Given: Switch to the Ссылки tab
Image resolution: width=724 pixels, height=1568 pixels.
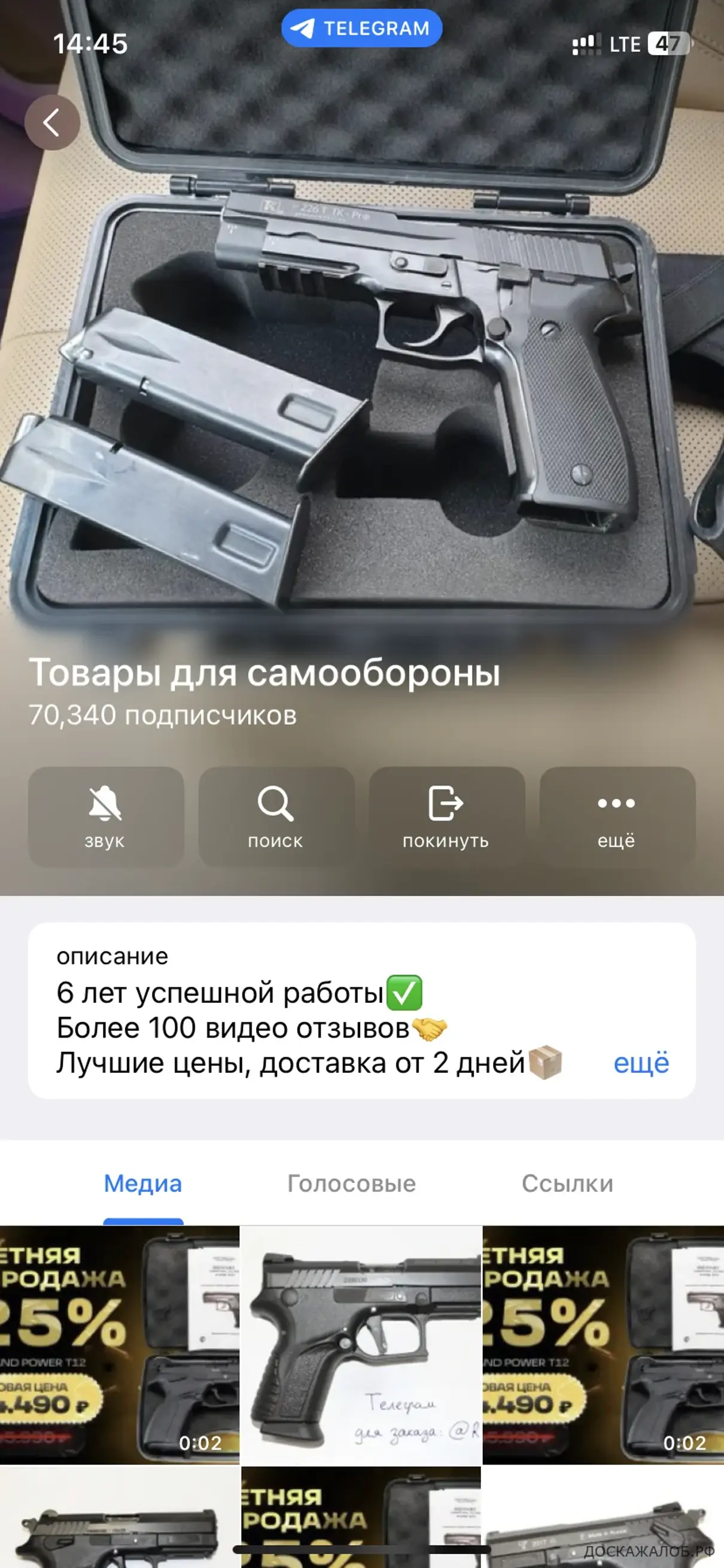Looking at the screenshot, I should [567, 1183].
